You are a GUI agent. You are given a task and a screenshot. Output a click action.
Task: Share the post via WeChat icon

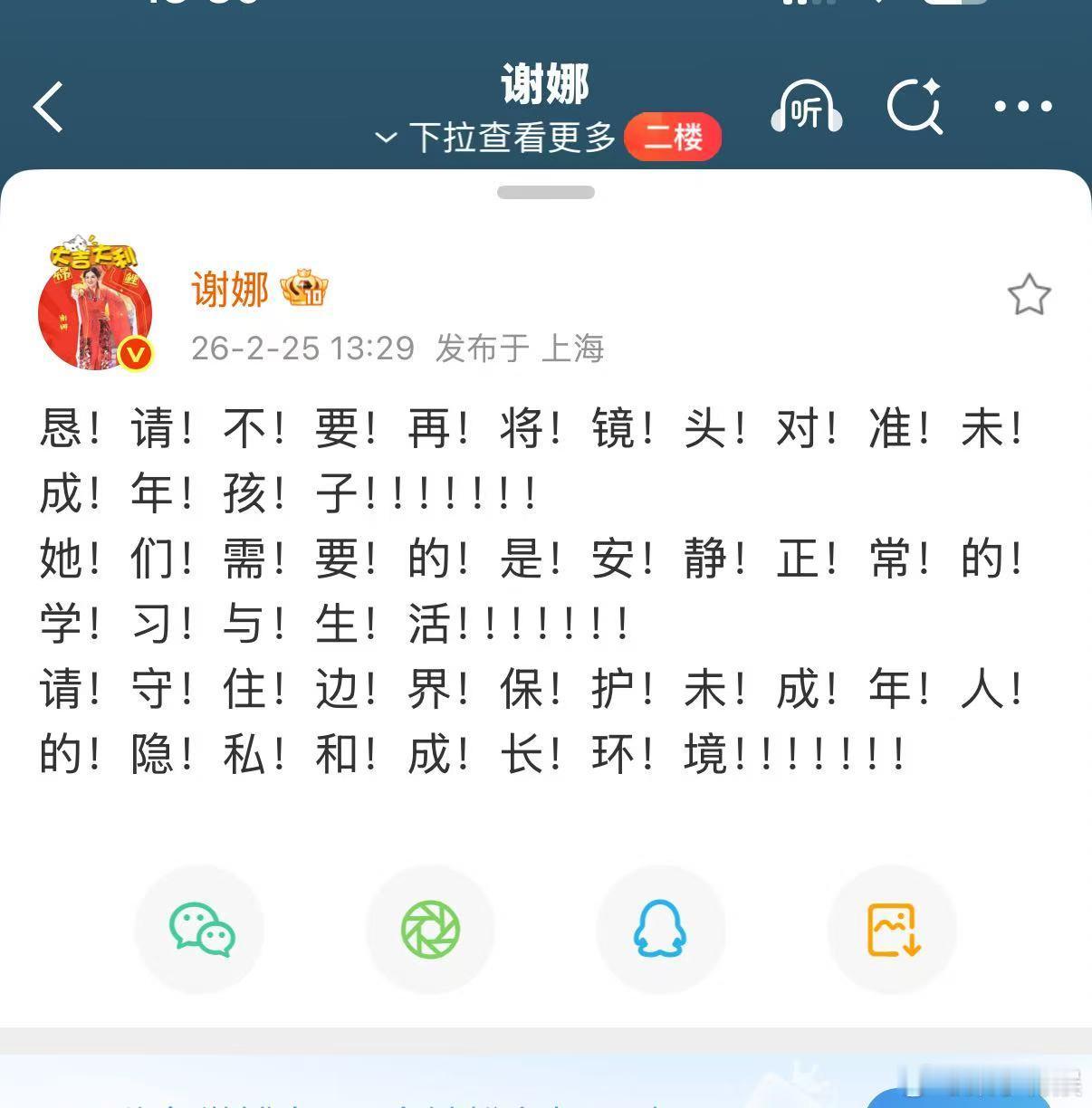pyautogui.click(x=200, y=928)
